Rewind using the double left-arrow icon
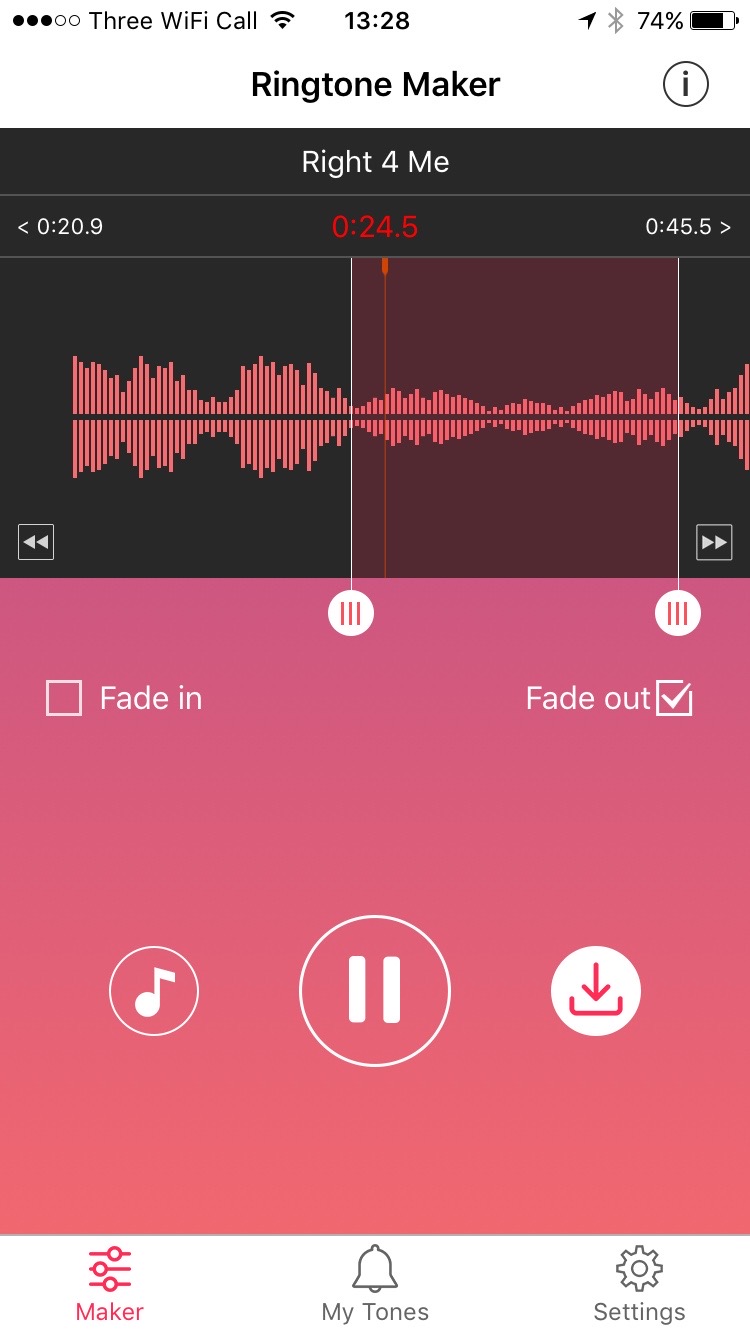Viewport: 750px width, 1334px height. (x=36, y=541)
